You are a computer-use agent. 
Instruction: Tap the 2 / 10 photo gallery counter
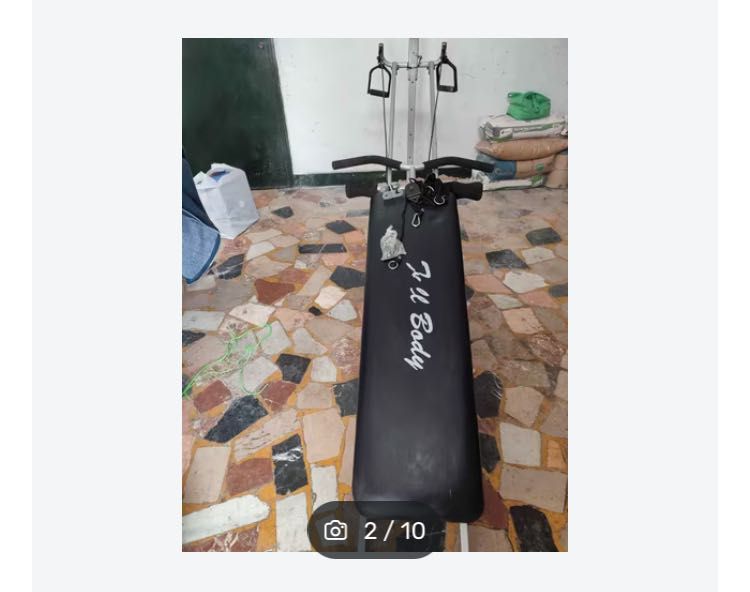point(376,530)
